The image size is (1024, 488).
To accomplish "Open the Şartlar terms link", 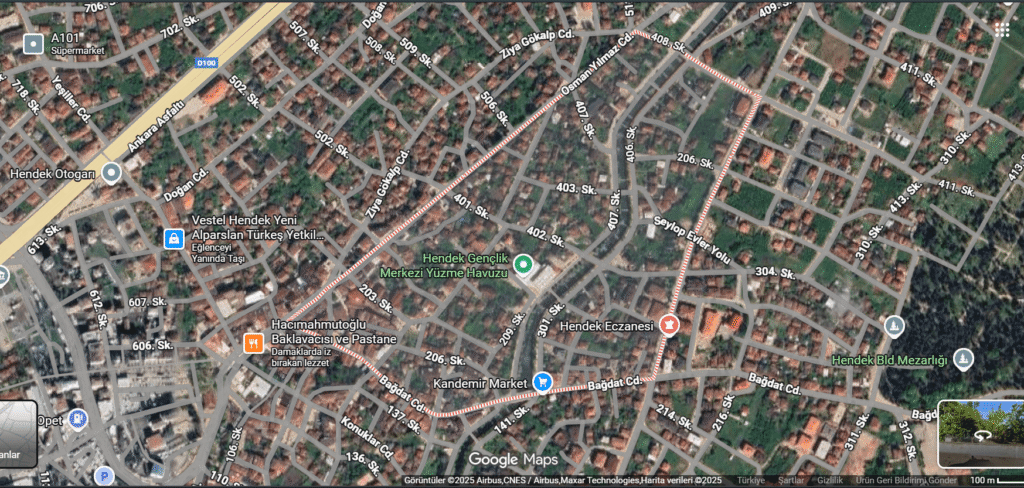I will pos(791,481).
